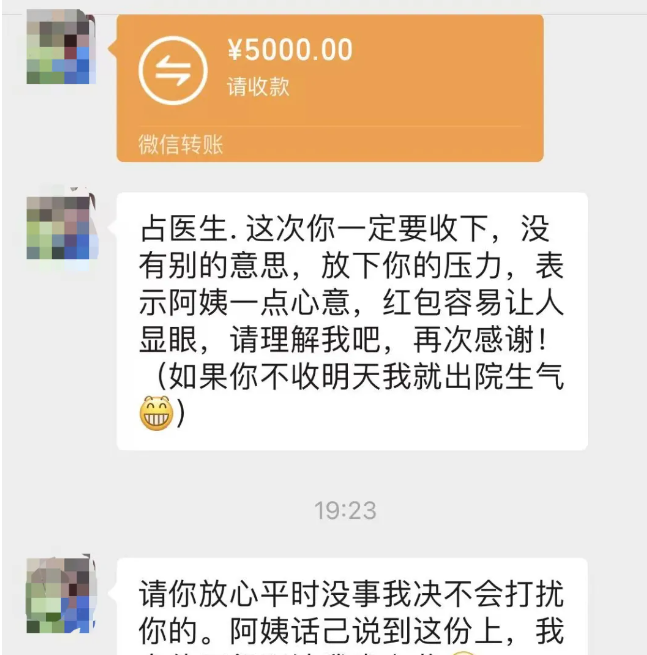This screenshot has width=647, height=655.
Task: Tap avatar beside 请你放心 message
Action: 60,594
